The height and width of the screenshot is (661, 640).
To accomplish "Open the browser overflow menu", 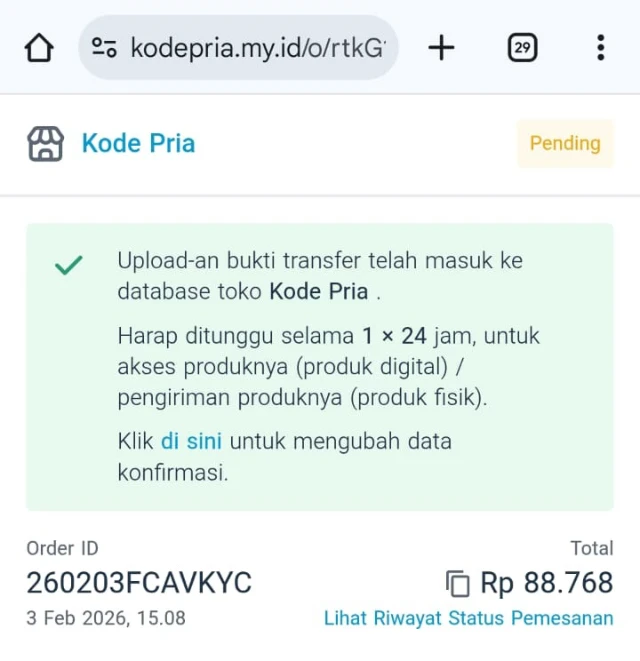I will pos(600,47).
